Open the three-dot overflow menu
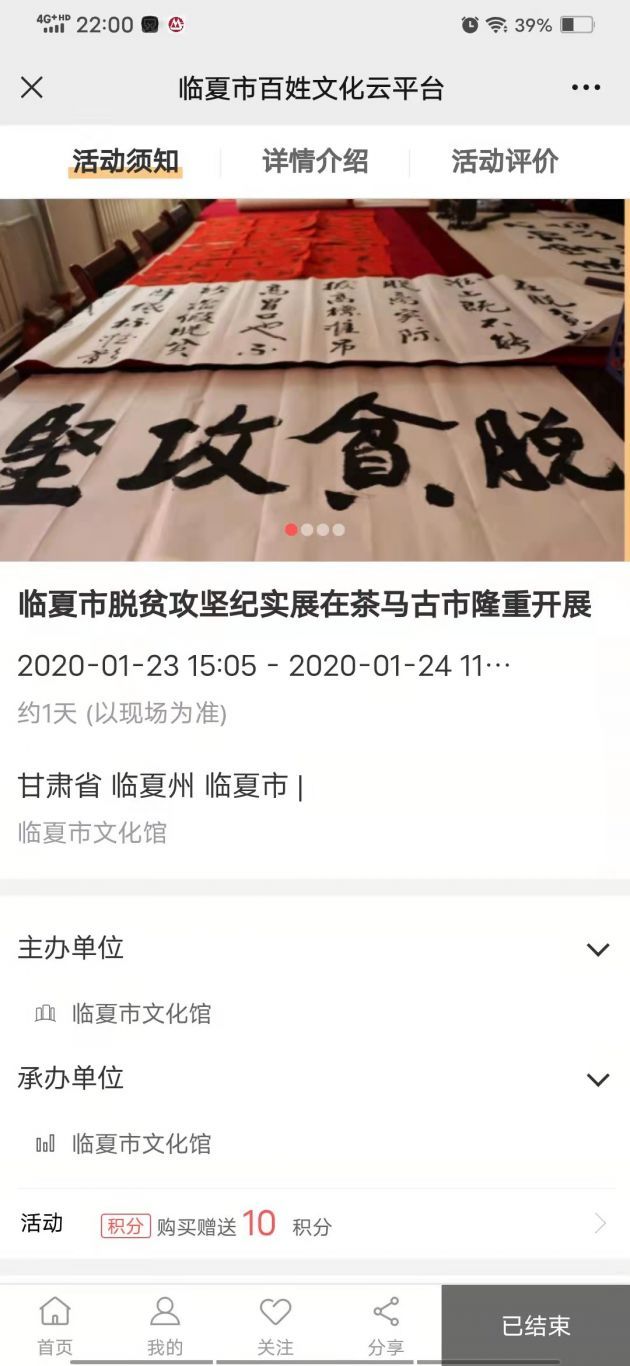Viewport: 630px width, 1366px height. [x=586, y=88]
